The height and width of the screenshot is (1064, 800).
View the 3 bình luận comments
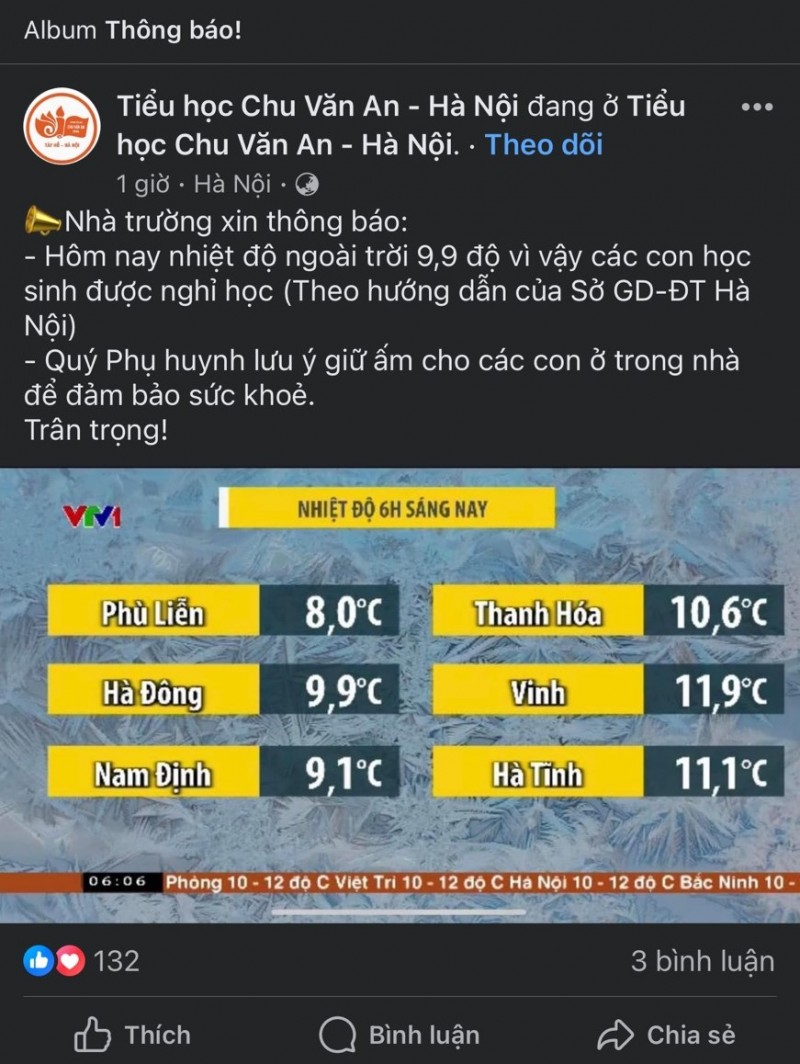tap(702, 961)
